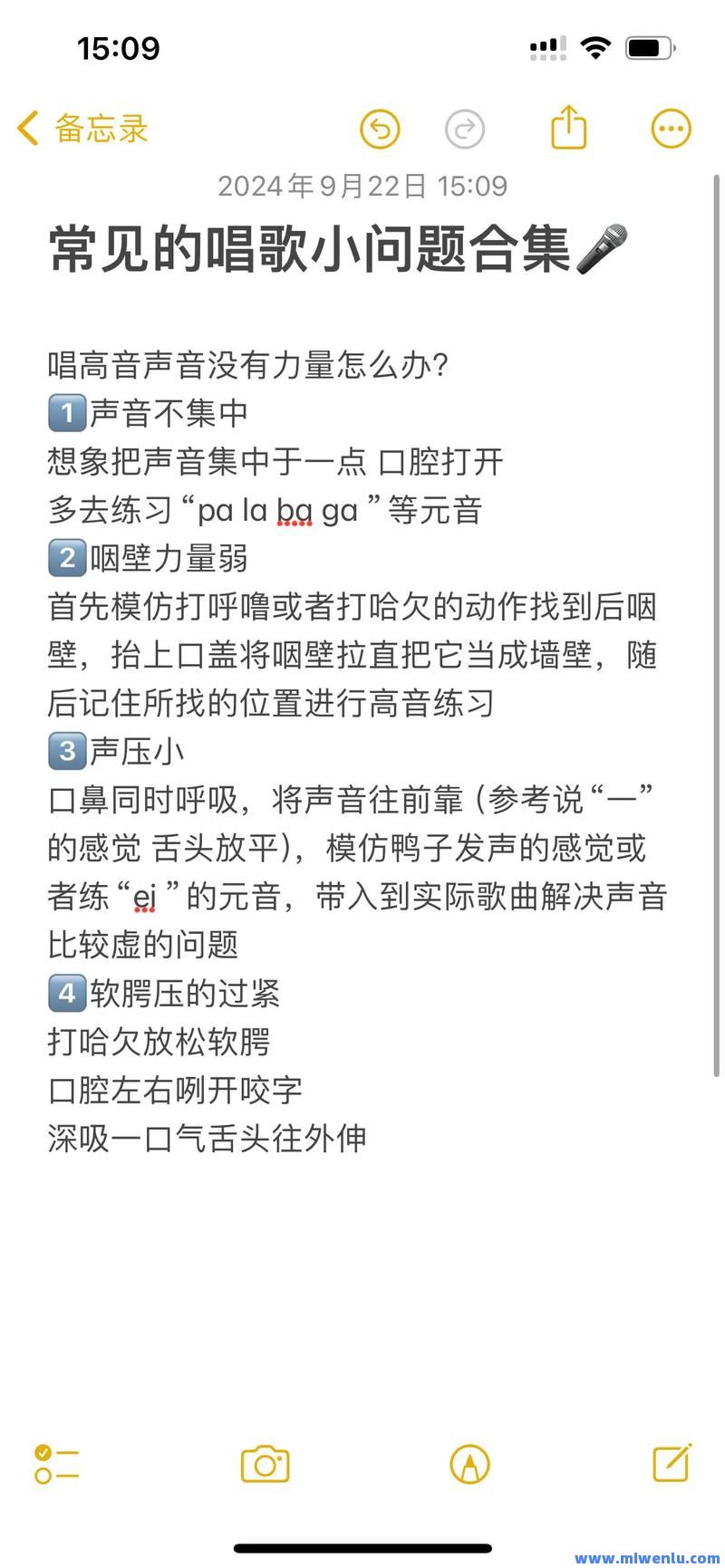Open the camera attachment option

[265, 1464]
